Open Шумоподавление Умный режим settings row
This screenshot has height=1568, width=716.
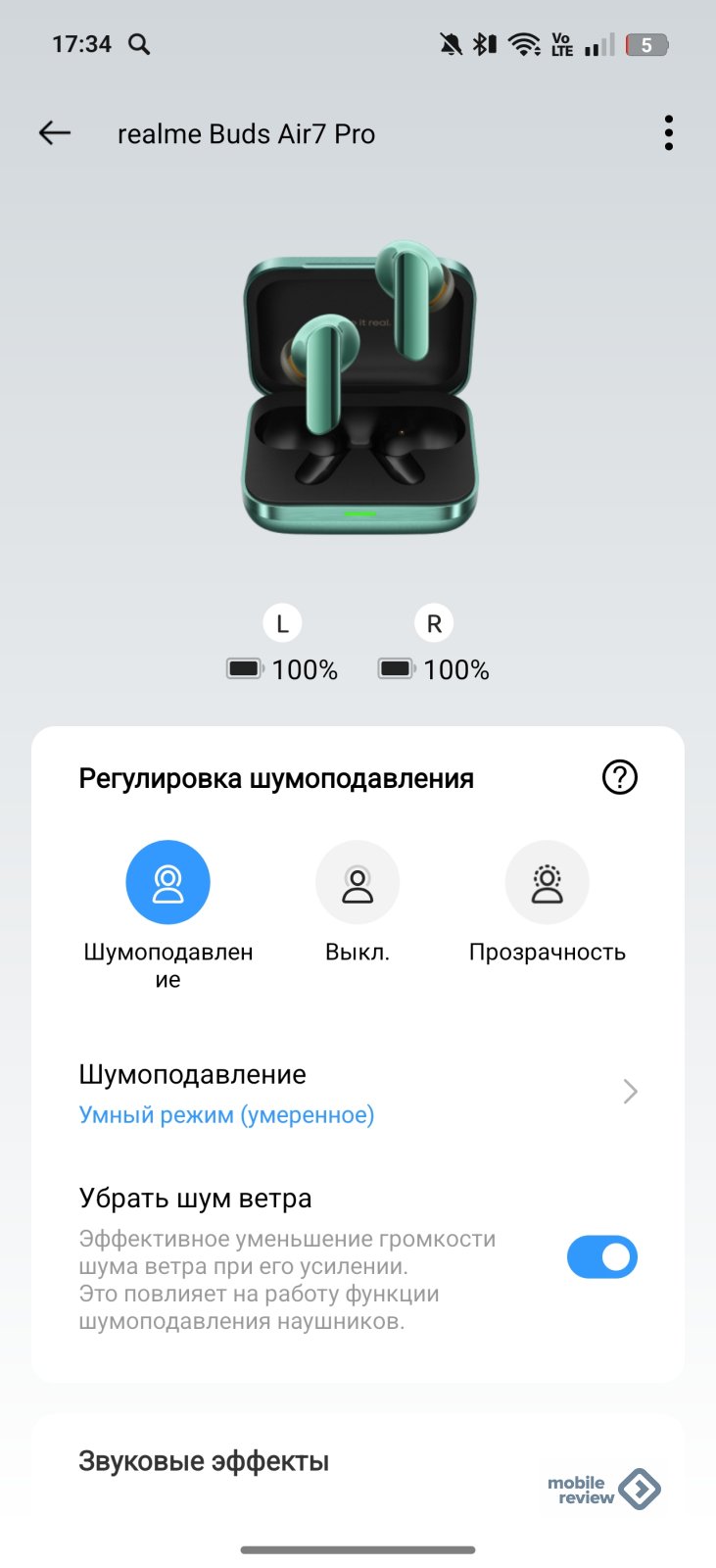(358, 1093)
